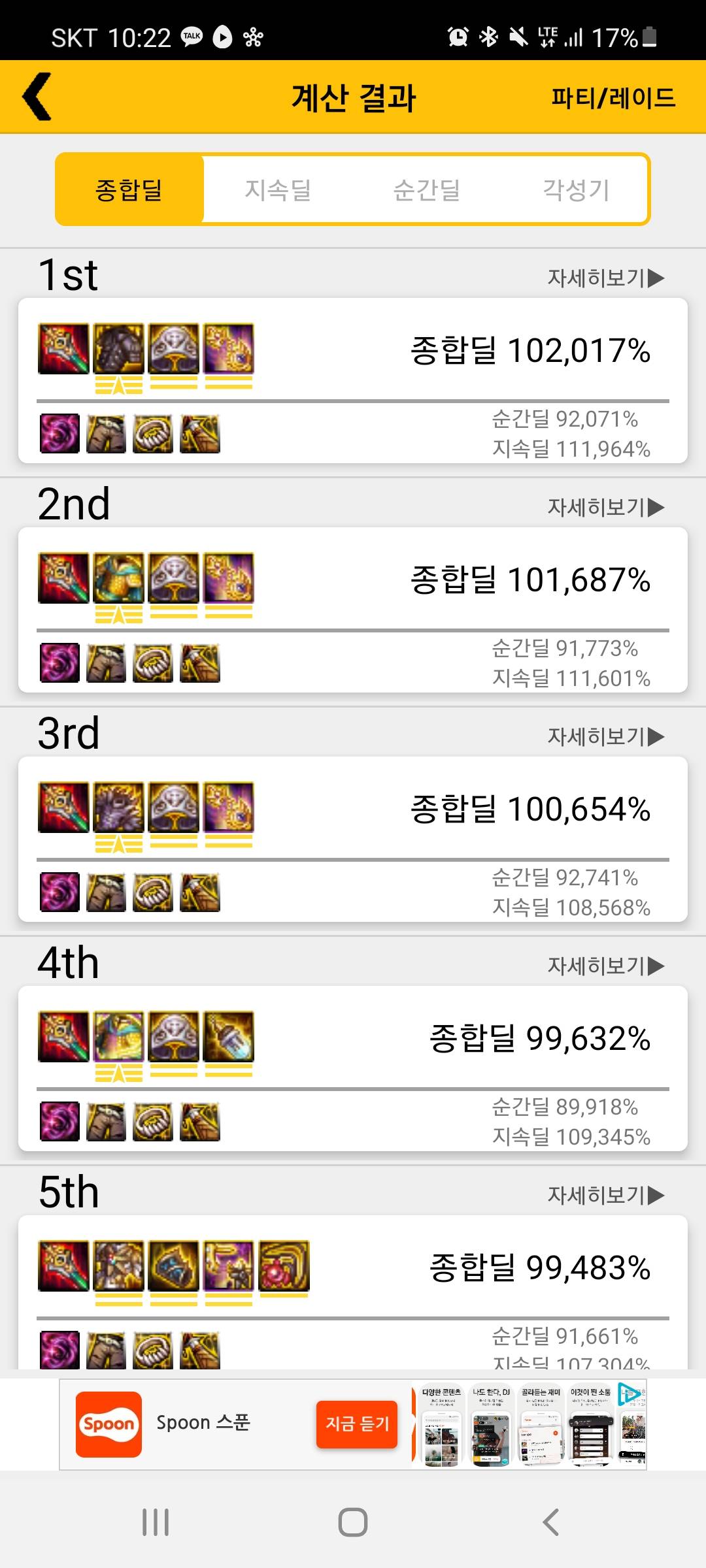706x1568 pixels.
Task: View details (자세히보기) for the 1st result
Action: point(605,278)
